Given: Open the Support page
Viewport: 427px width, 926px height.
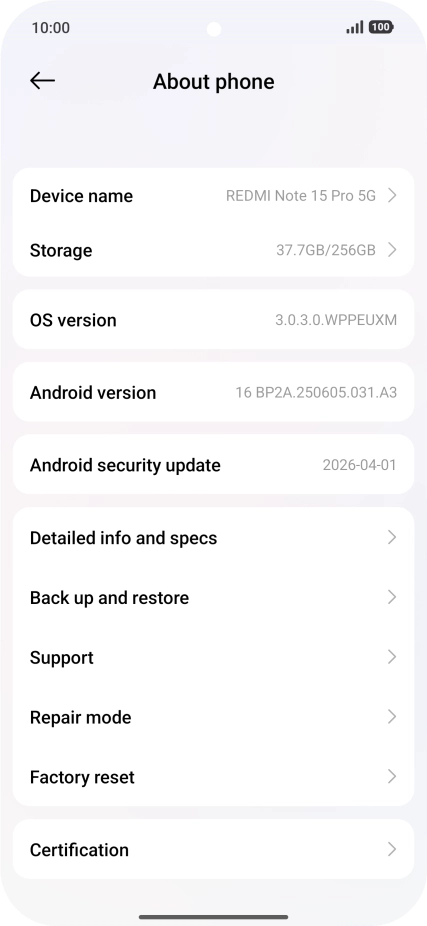Looking at the screenshot, I should (x=213, y=657).
